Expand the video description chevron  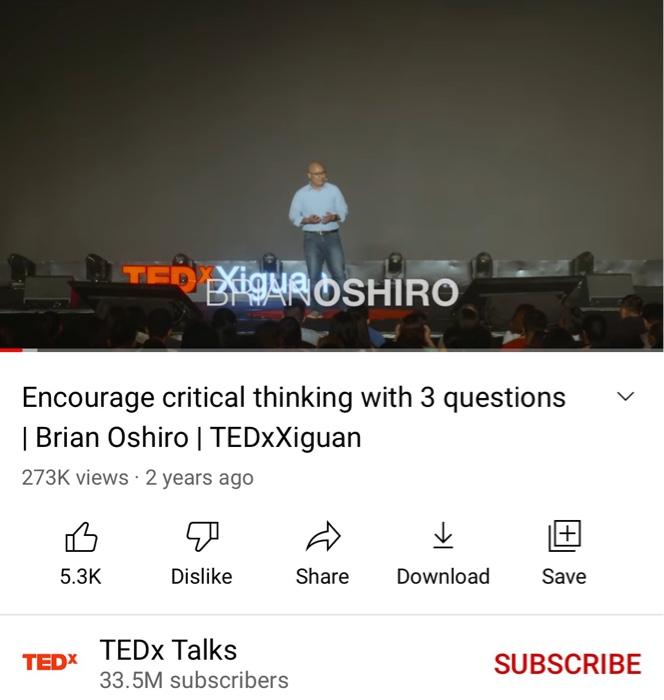click(626, 397)
